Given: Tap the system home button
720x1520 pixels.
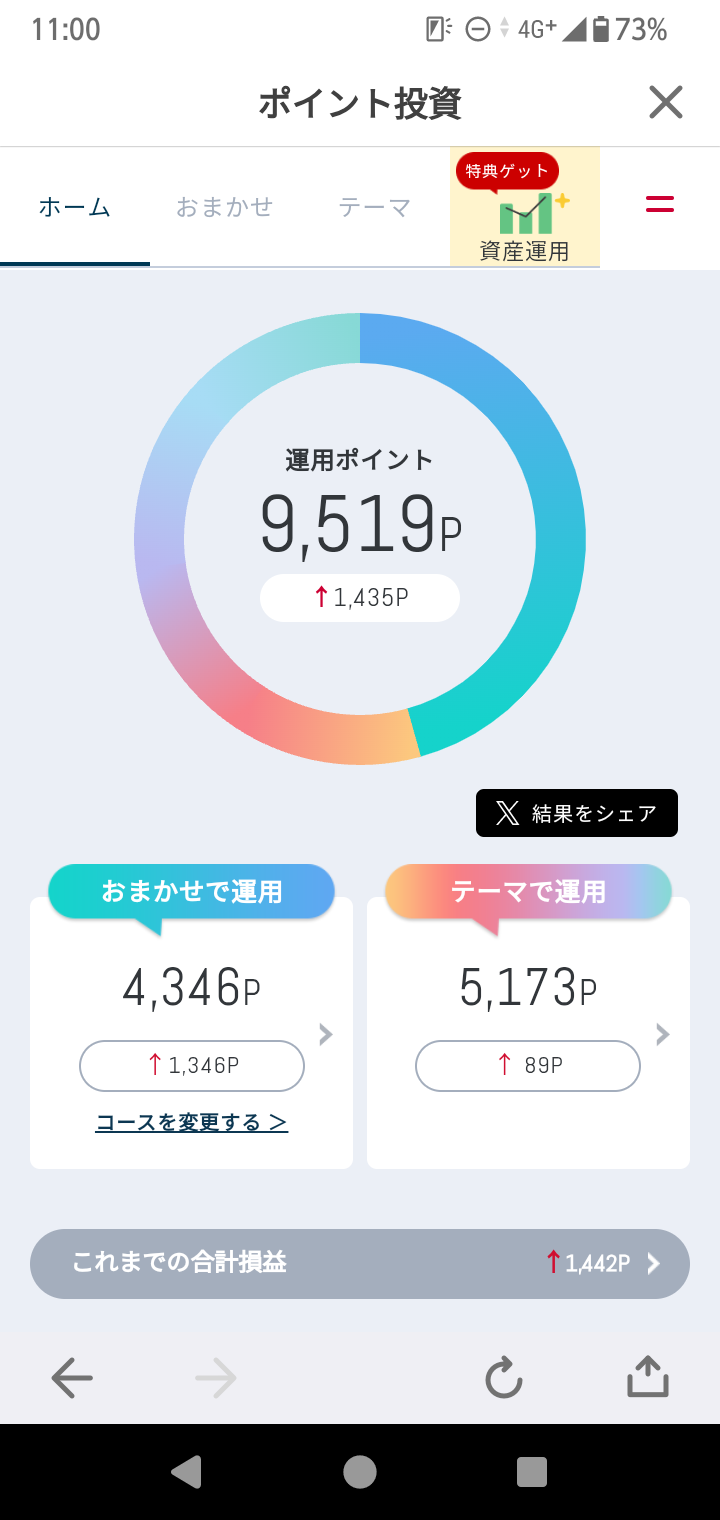Looking at the screenshot, I should [360, 1472].
